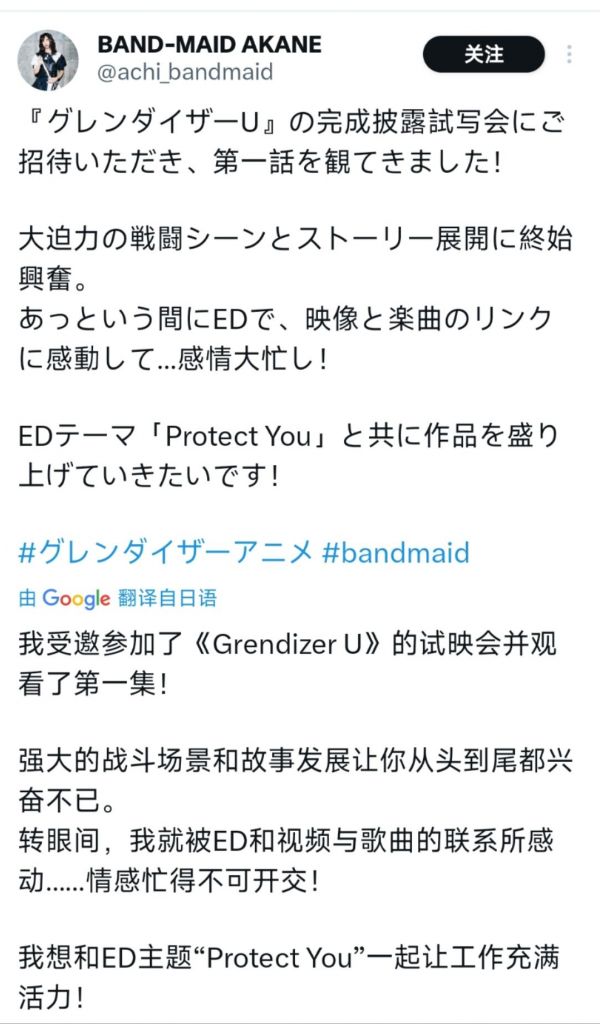Image resolution: width=600 pixels, height=1024 pixels.
Task: Tap the Google 翻译自日语 translation label
Action: [x=118, y=598]
